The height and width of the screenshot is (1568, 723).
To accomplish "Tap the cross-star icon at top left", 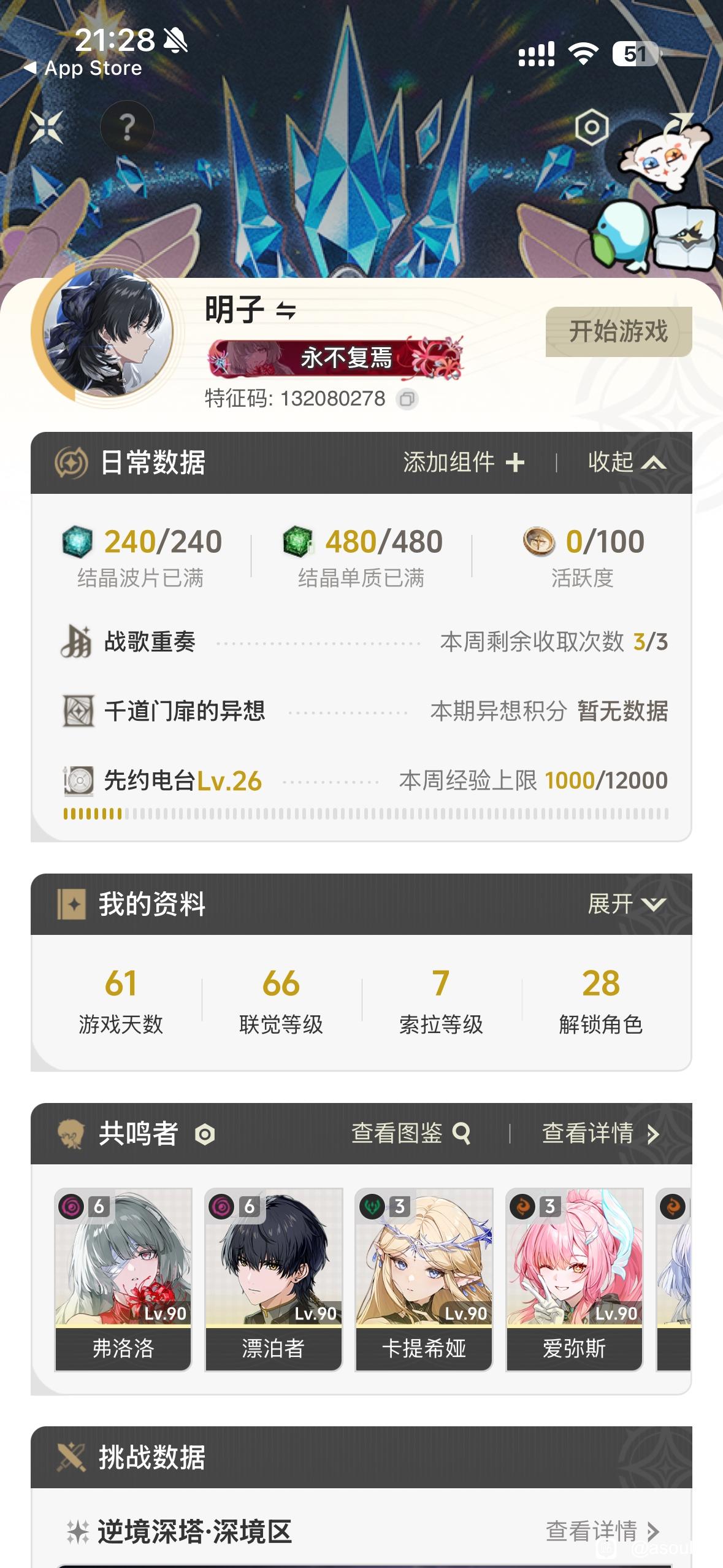I will [x=47, y=127].
